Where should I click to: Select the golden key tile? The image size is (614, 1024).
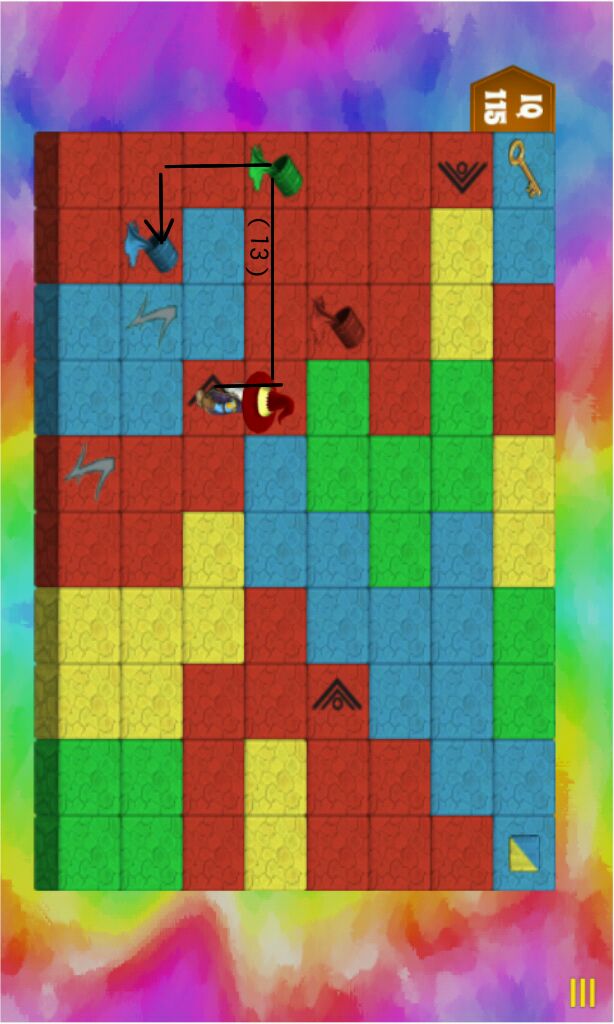pyautogui.click(x=524, y=169)
